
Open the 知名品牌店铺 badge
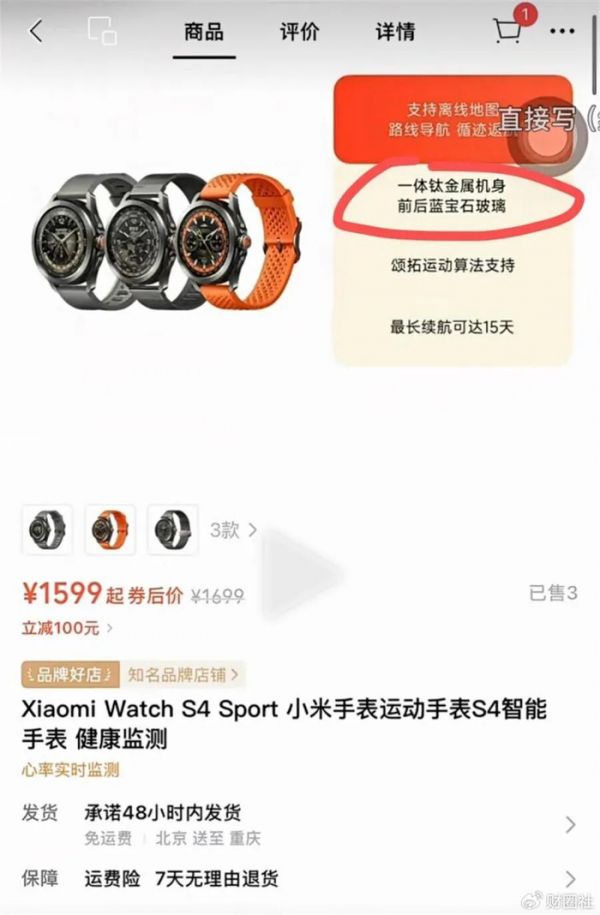(185, 675)
